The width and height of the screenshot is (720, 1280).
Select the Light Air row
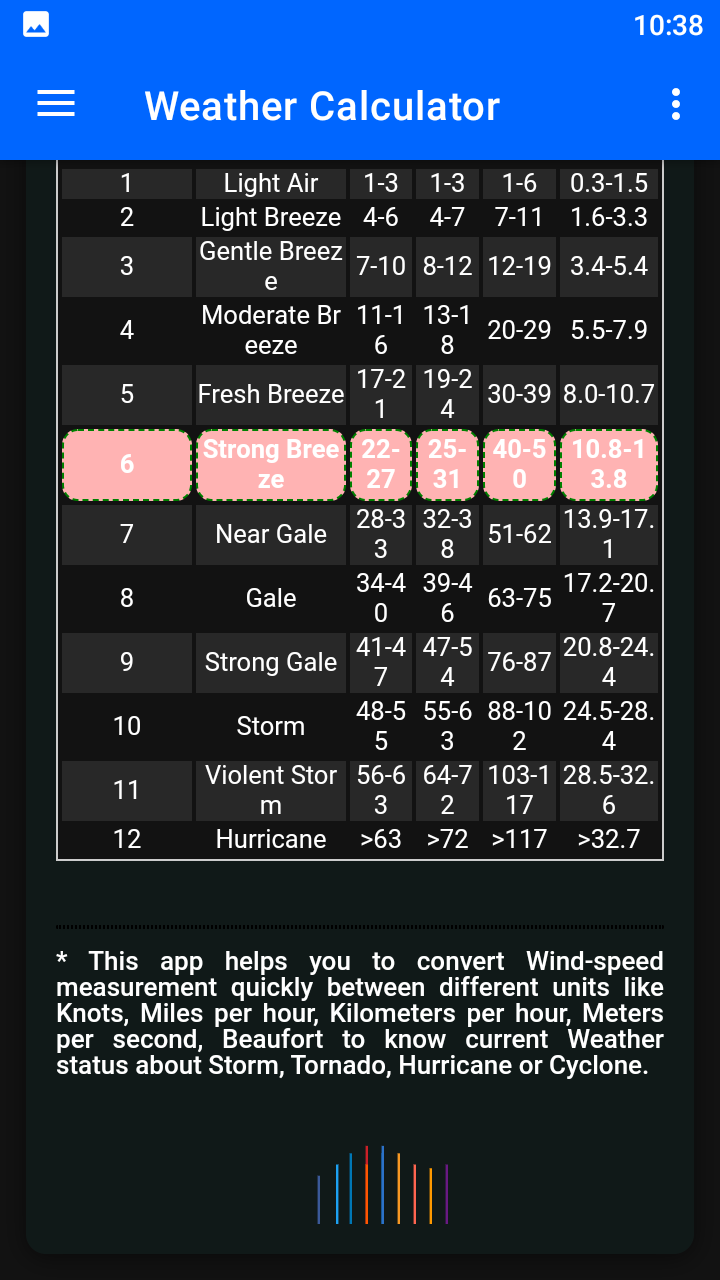(270, 183)
